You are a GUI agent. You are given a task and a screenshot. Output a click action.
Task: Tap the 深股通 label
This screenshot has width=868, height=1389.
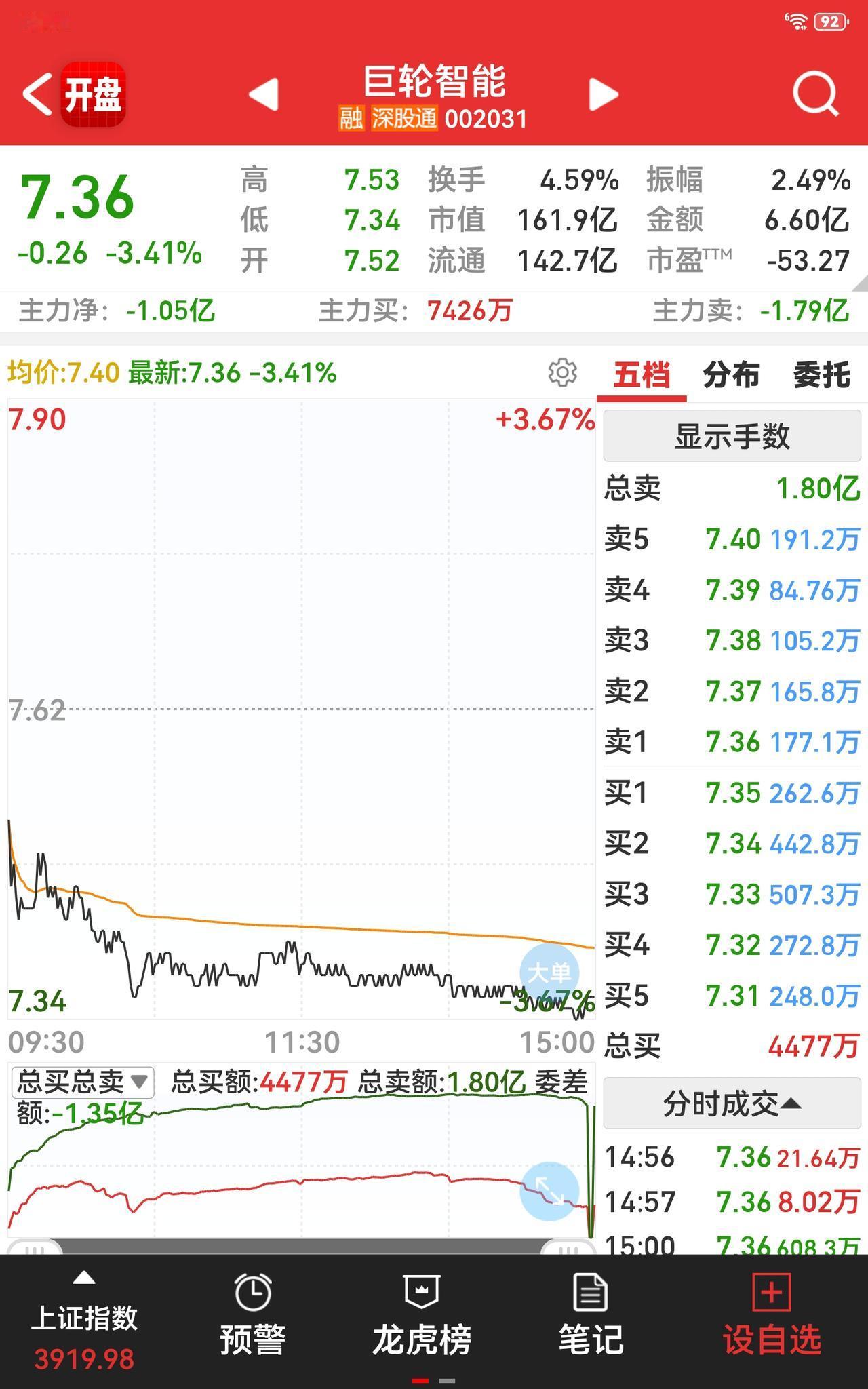[405, 119]
